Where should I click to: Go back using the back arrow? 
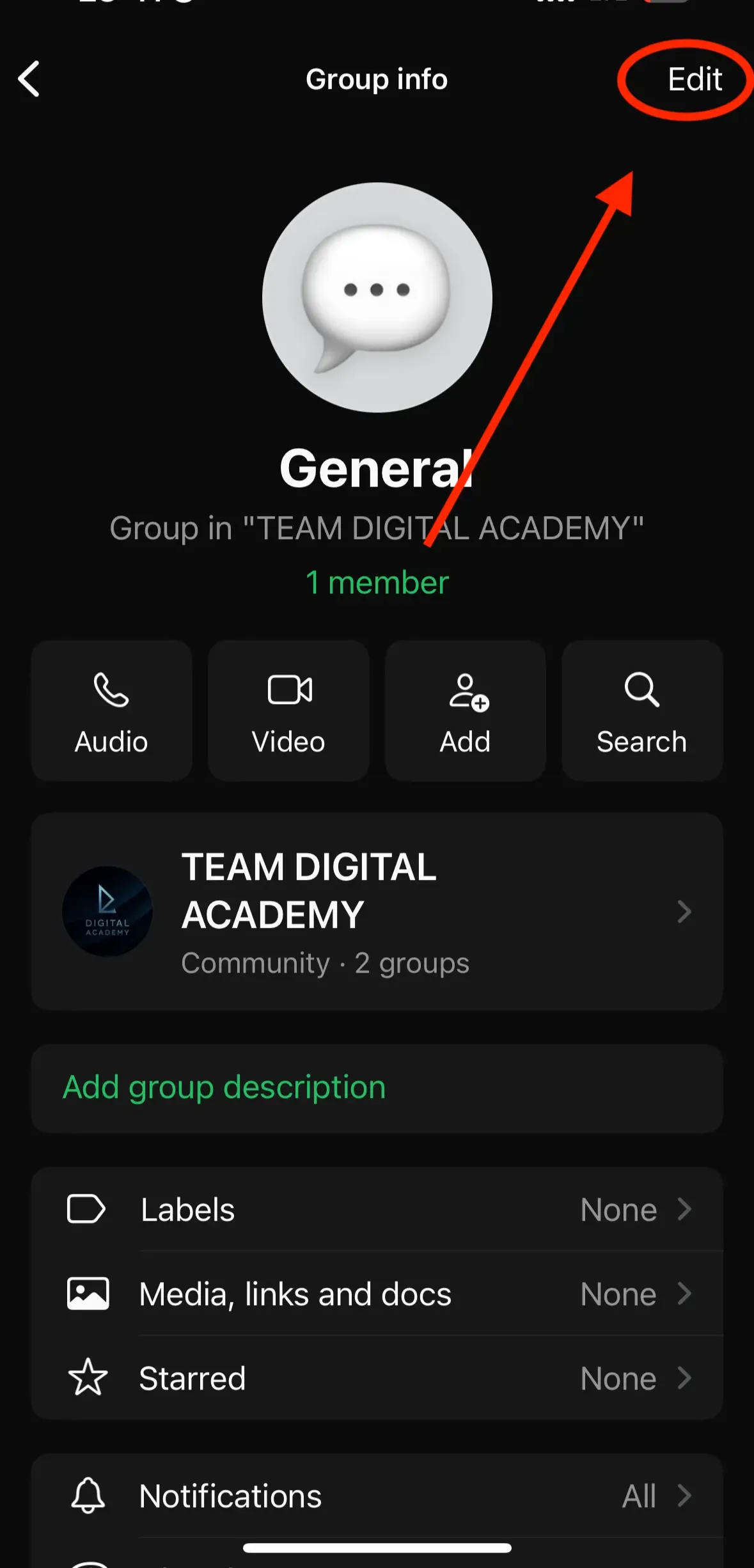click(29, 79)
